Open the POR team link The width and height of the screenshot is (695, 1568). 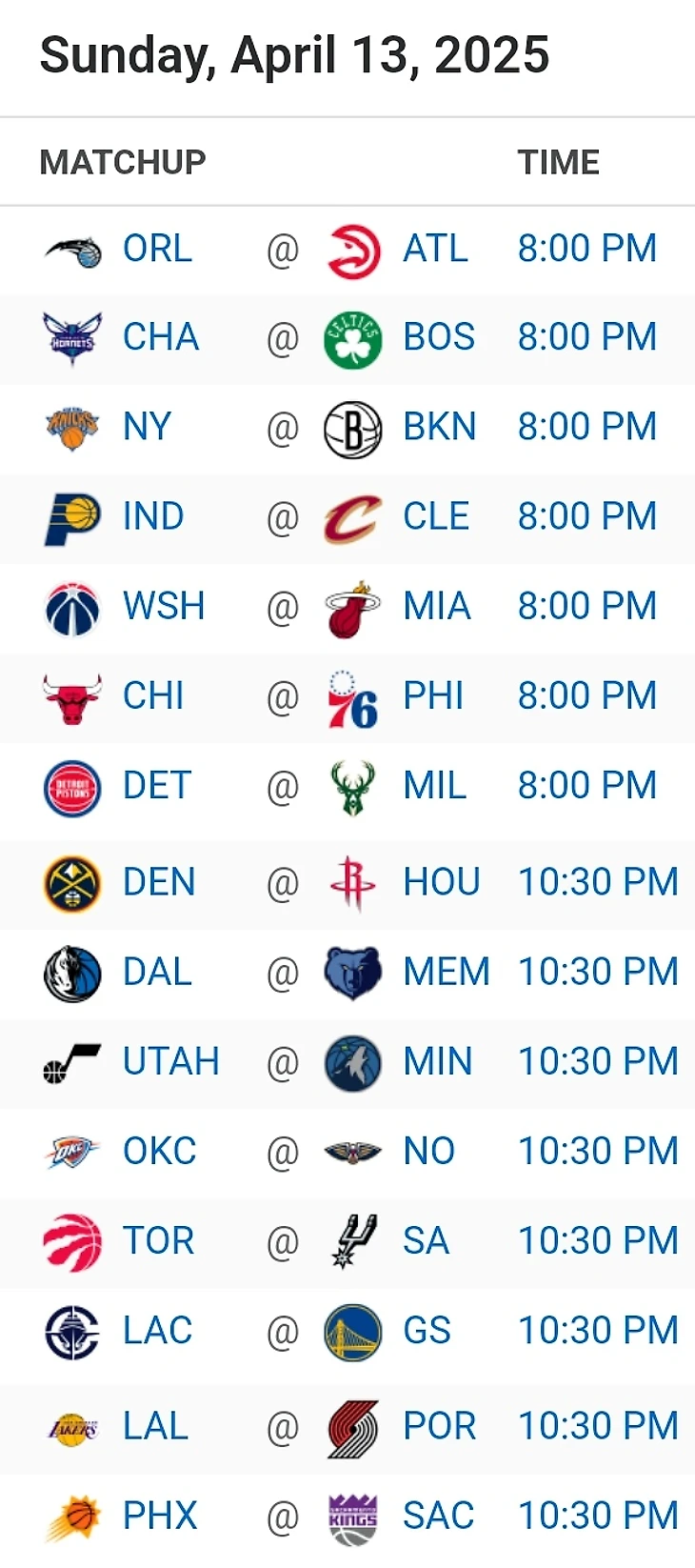pos(439,1426)
